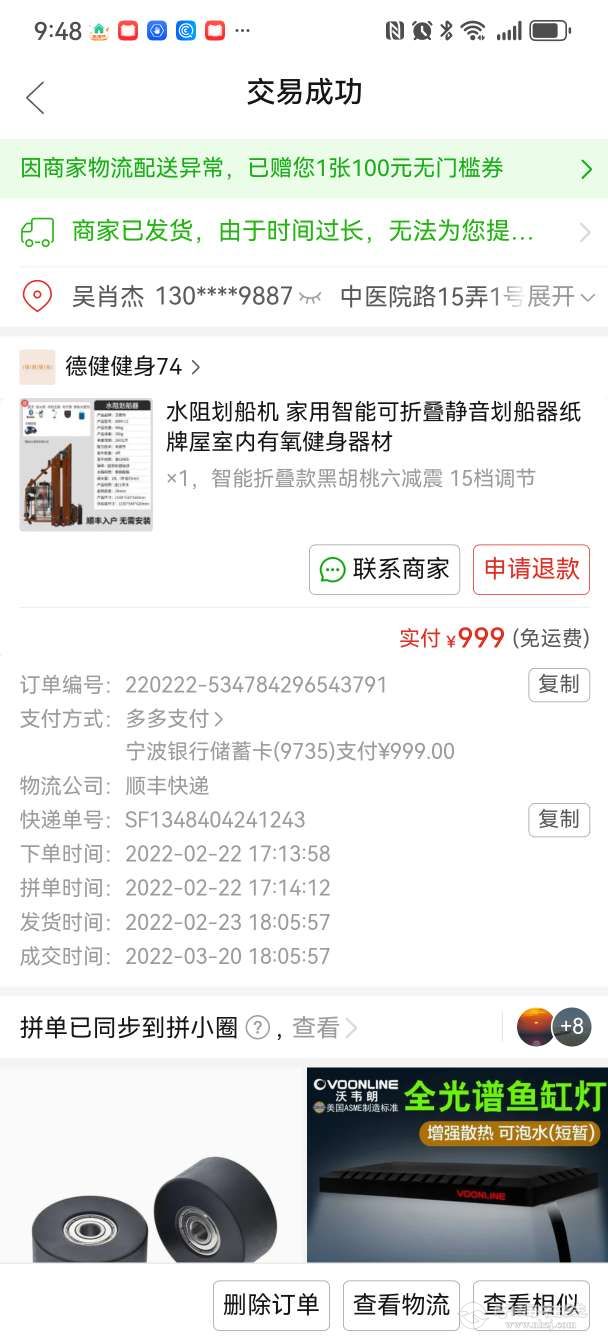
Task: Open the 100元 coupon compensation banner
Action: tap(304, 168)
